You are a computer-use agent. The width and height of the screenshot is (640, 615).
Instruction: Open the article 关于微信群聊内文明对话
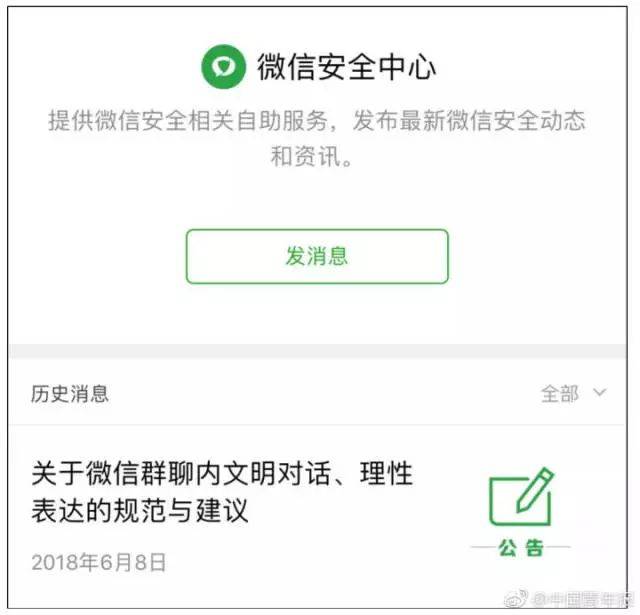(222, 491)
